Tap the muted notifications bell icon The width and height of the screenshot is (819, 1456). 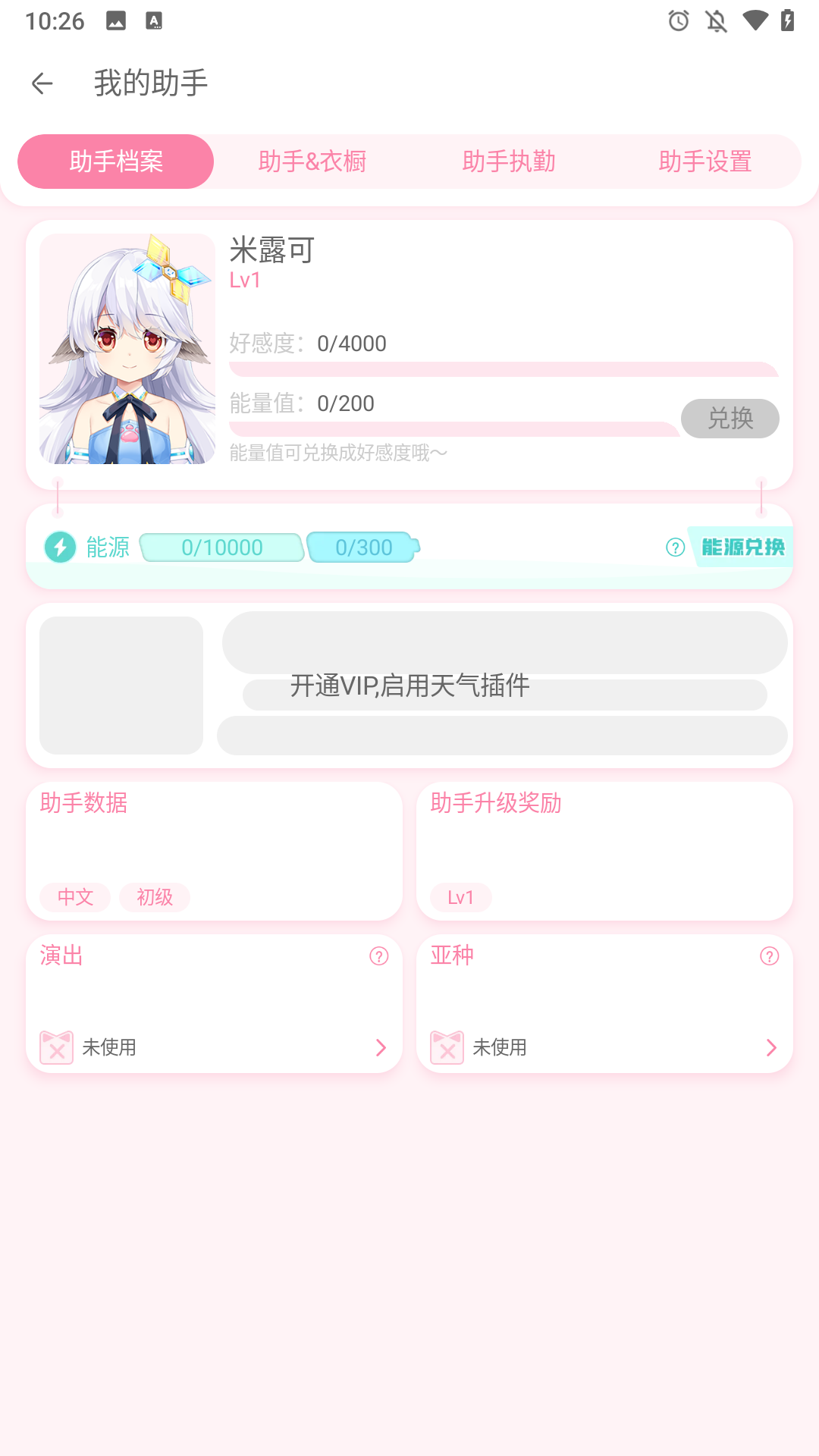tap(715, 22)
